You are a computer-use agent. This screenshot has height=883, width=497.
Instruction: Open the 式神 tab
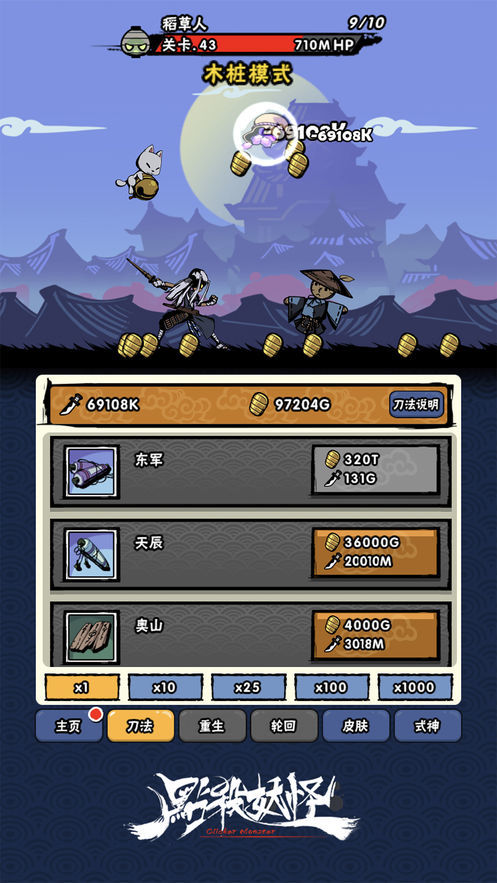pos(428,726)
